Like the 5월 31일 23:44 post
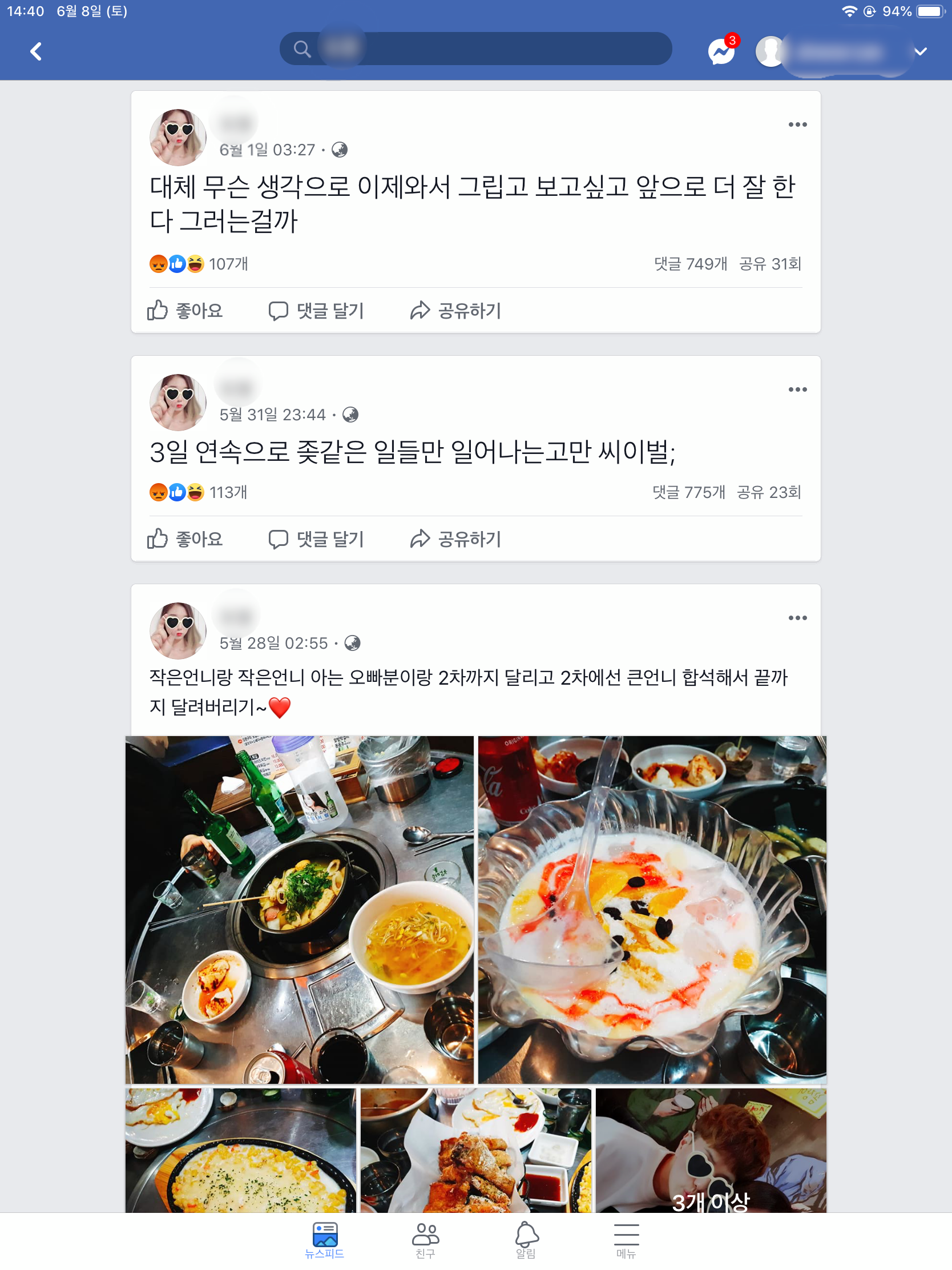Viewport: 952px width, 1270px height. point(185,539)
